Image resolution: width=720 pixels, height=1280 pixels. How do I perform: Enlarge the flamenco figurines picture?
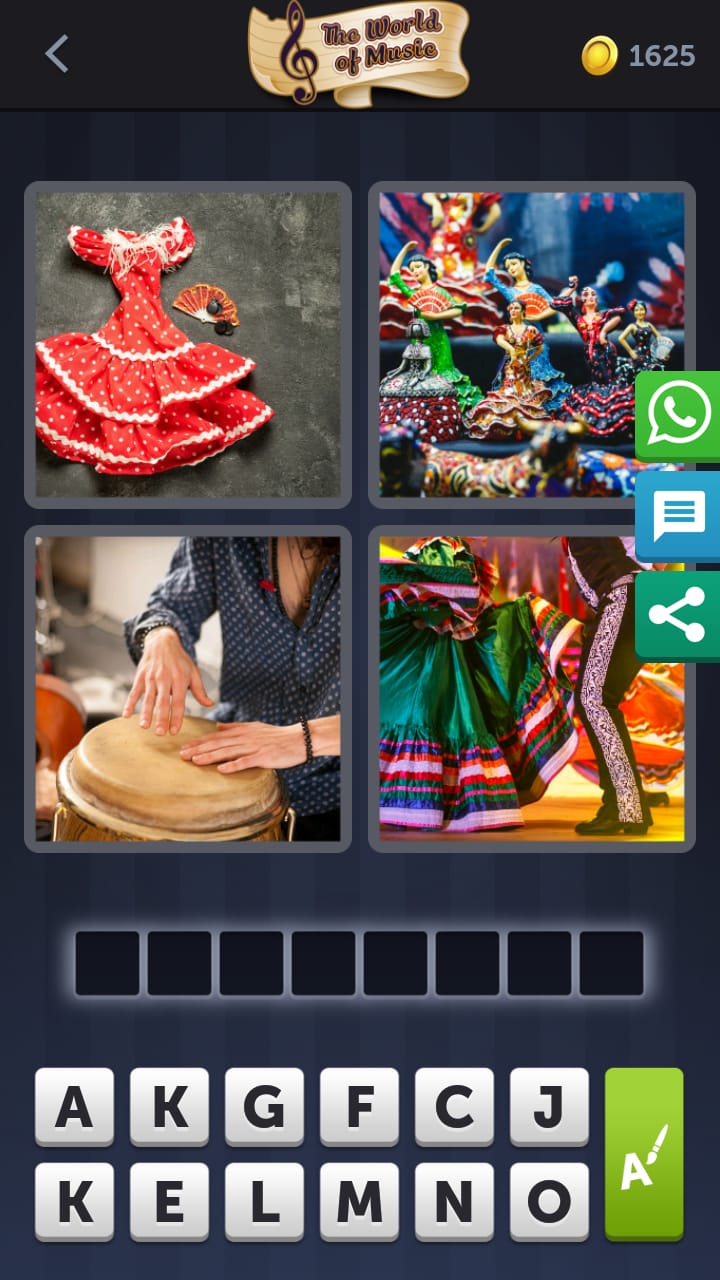point(531,344)
